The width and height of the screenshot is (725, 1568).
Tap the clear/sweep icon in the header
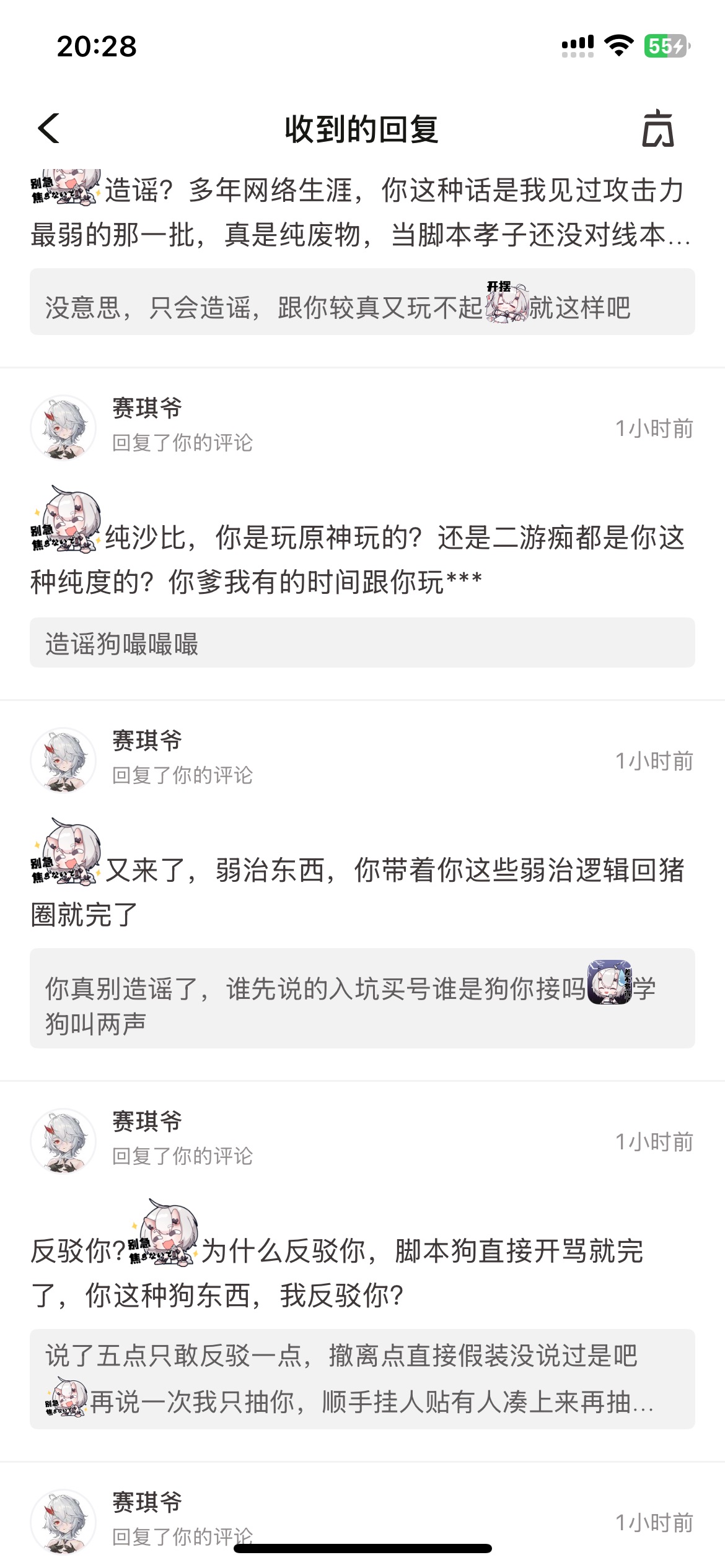(x=657, y=129)
